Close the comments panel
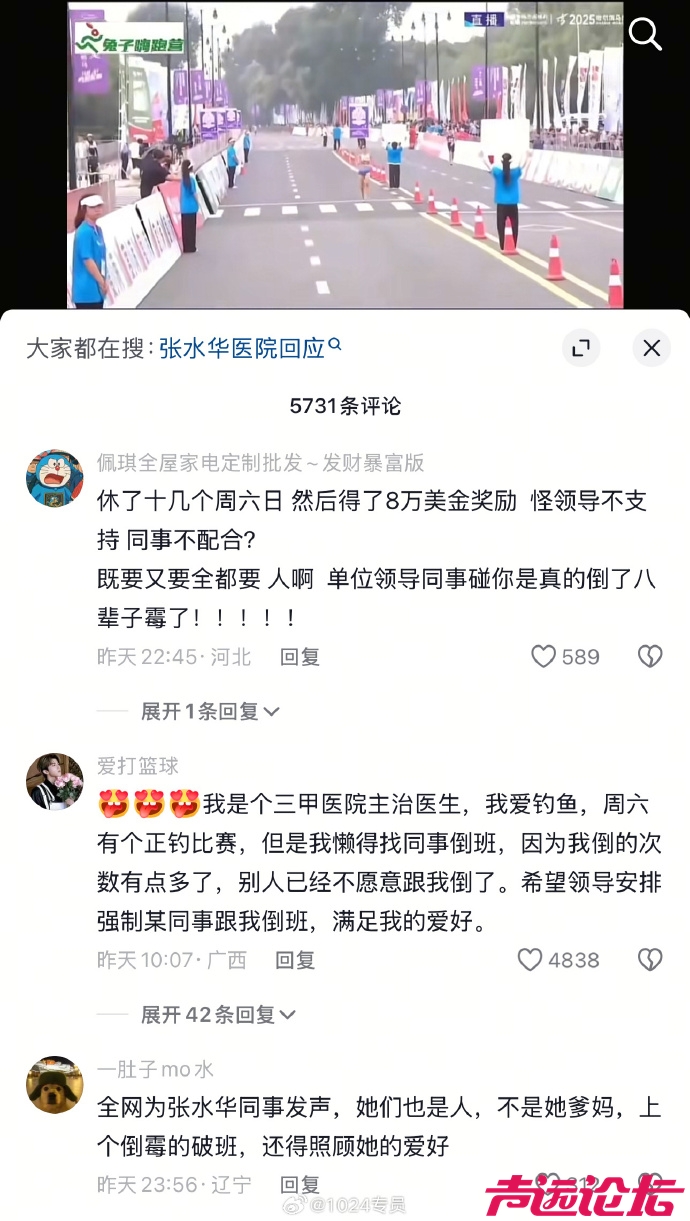The image size is (690, 1221). tap(651, 348)
